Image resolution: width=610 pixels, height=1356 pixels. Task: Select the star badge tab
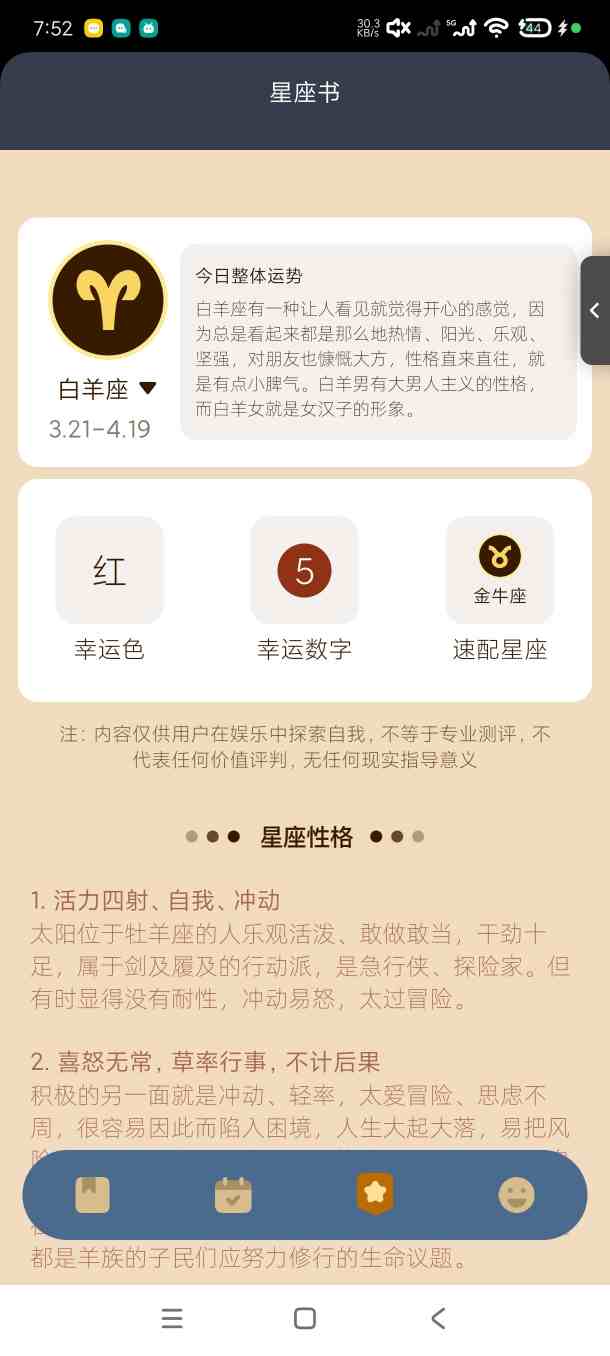point(375,1193)
